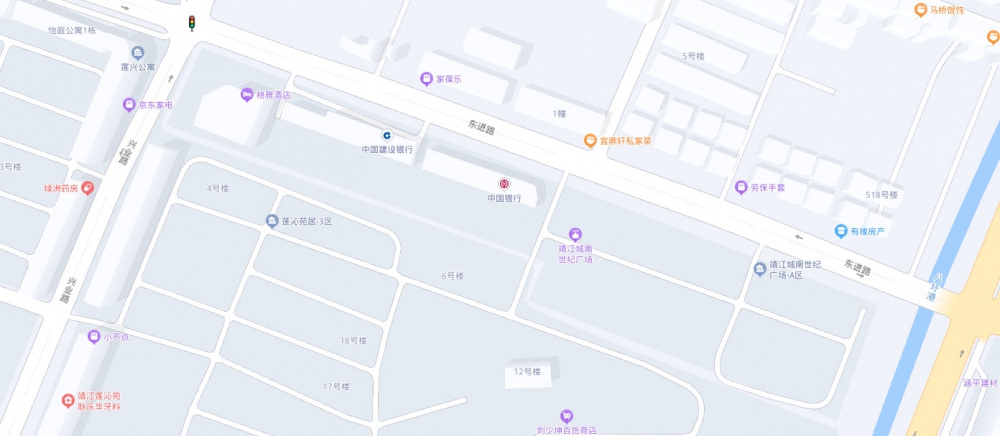Tap the 莲沁苑居-3区 residential marker
Image resolution: width=1000 pixels, height=436 pixels.
272,221
